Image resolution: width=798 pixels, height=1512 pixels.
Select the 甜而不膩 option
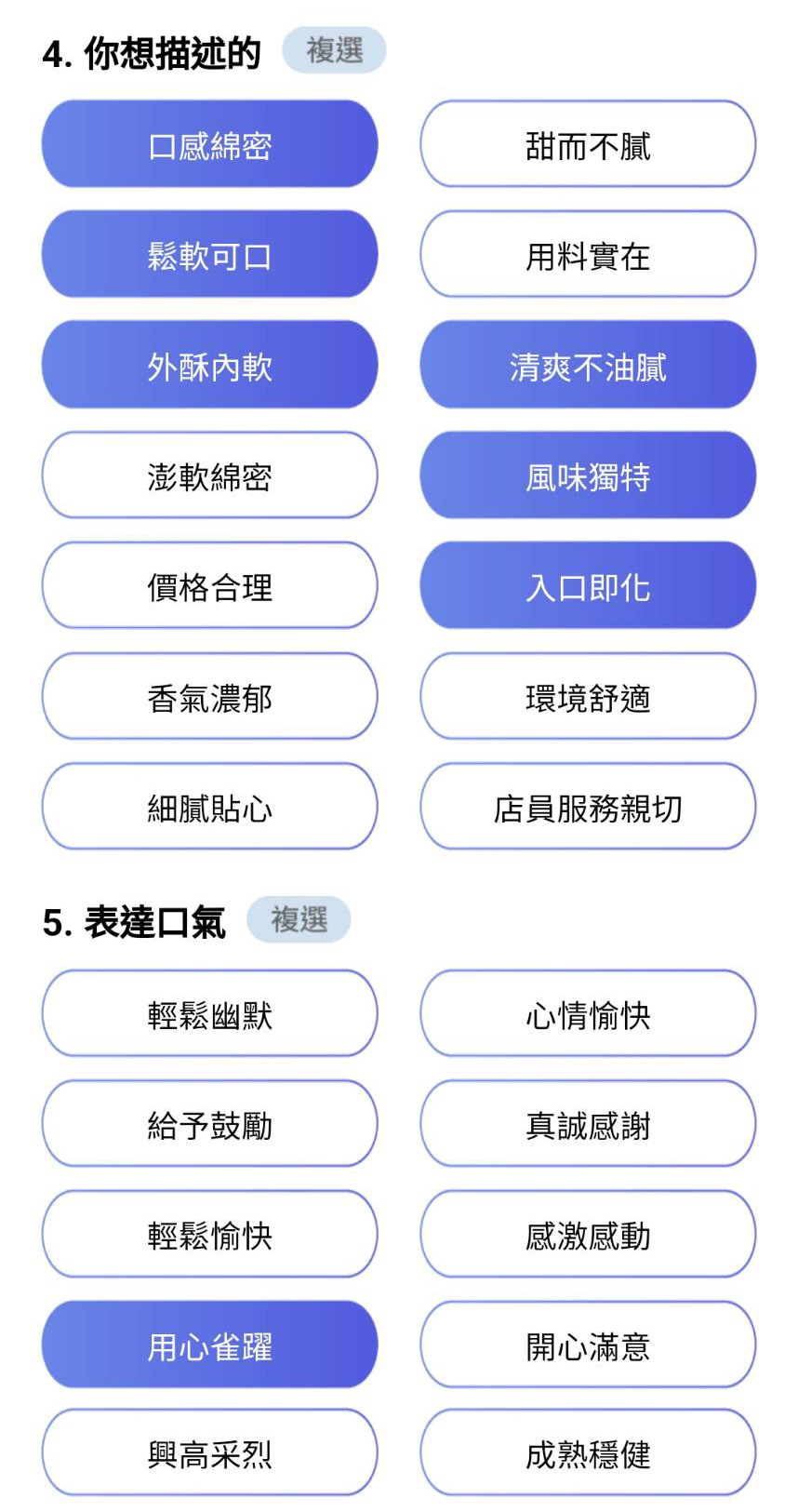point(588,144)
